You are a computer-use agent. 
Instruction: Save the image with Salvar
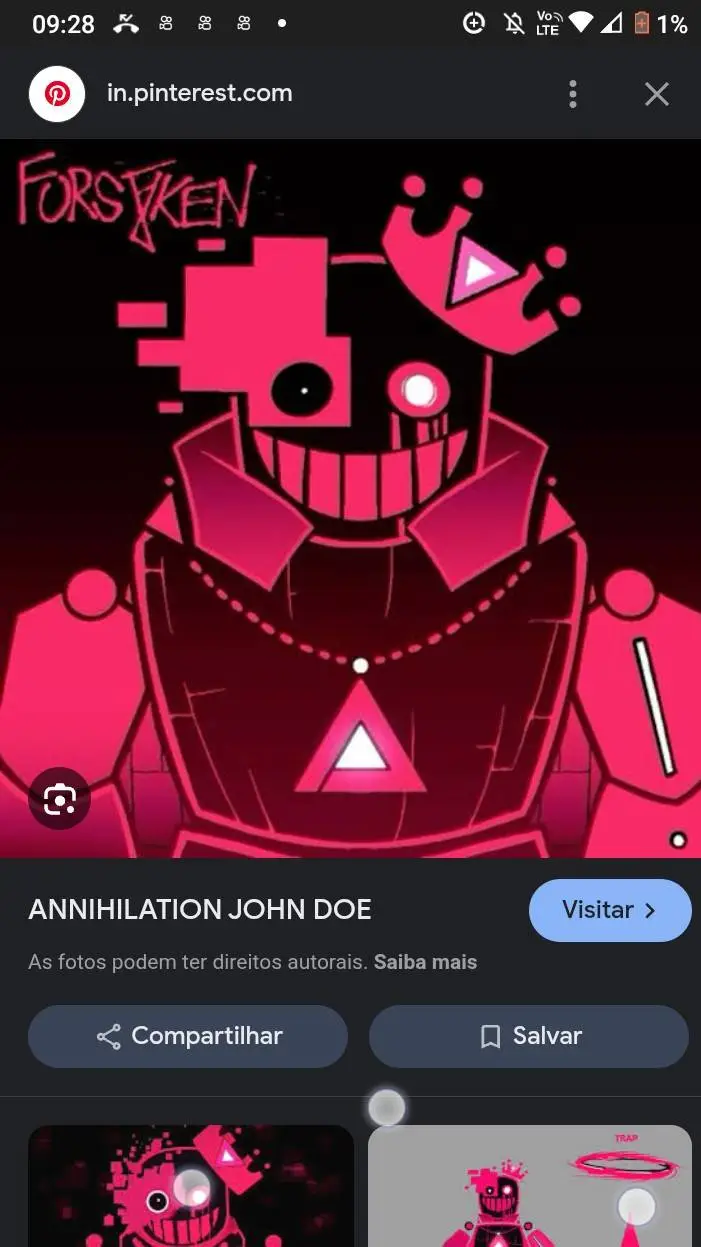(x=528, y=1036)
